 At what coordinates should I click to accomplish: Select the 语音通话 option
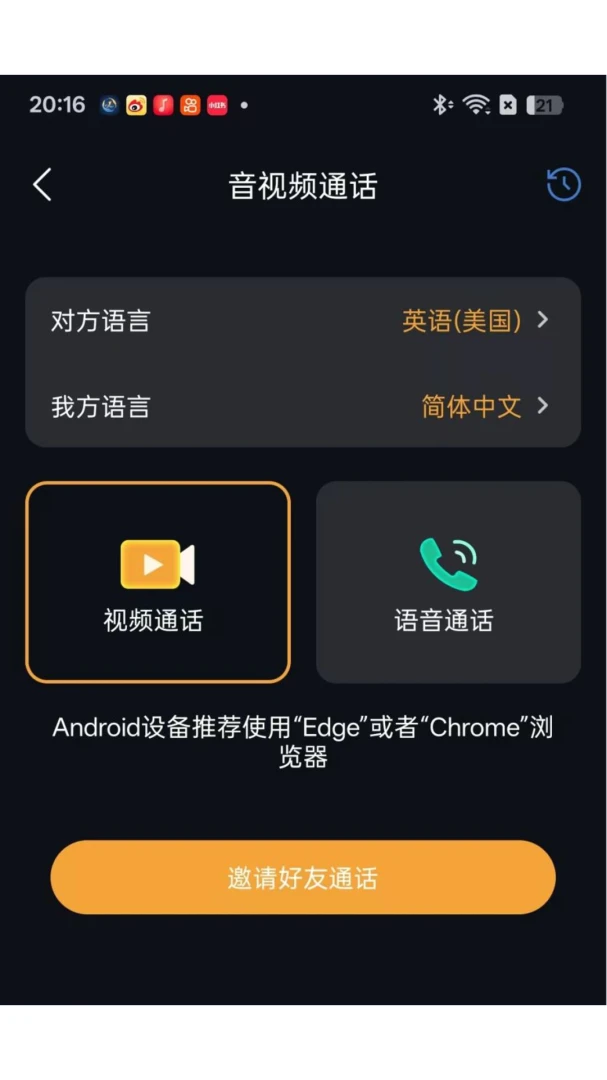click(449, 582)
